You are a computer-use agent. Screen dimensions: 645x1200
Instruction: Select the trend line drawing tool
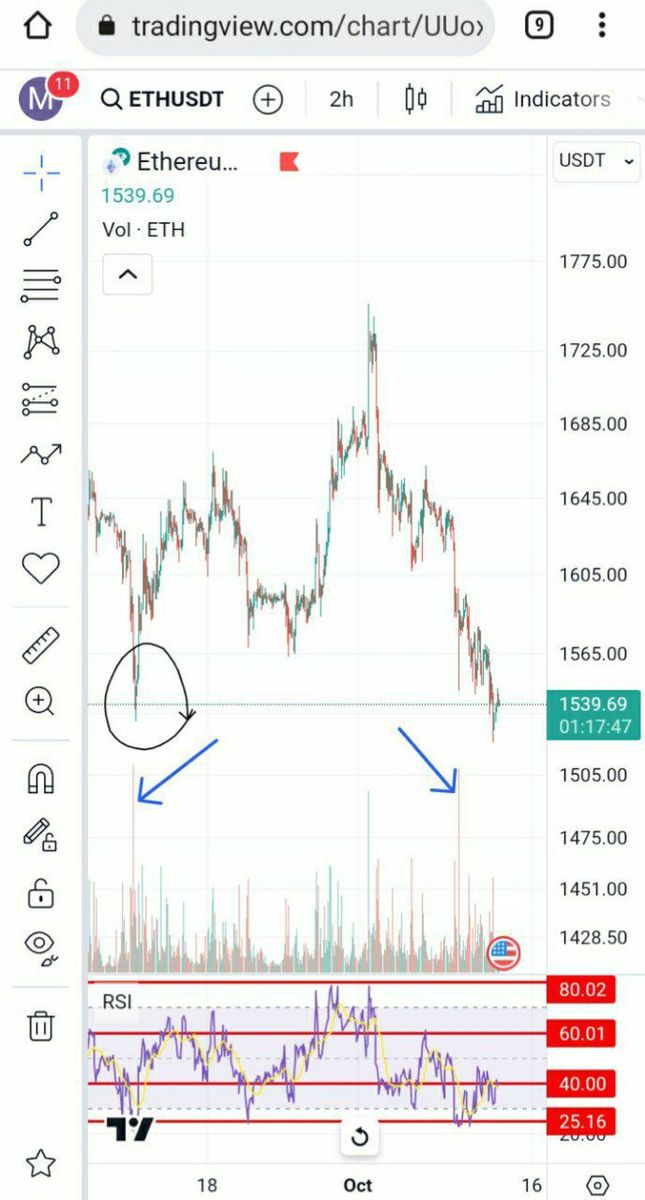[x=41, y=229]
